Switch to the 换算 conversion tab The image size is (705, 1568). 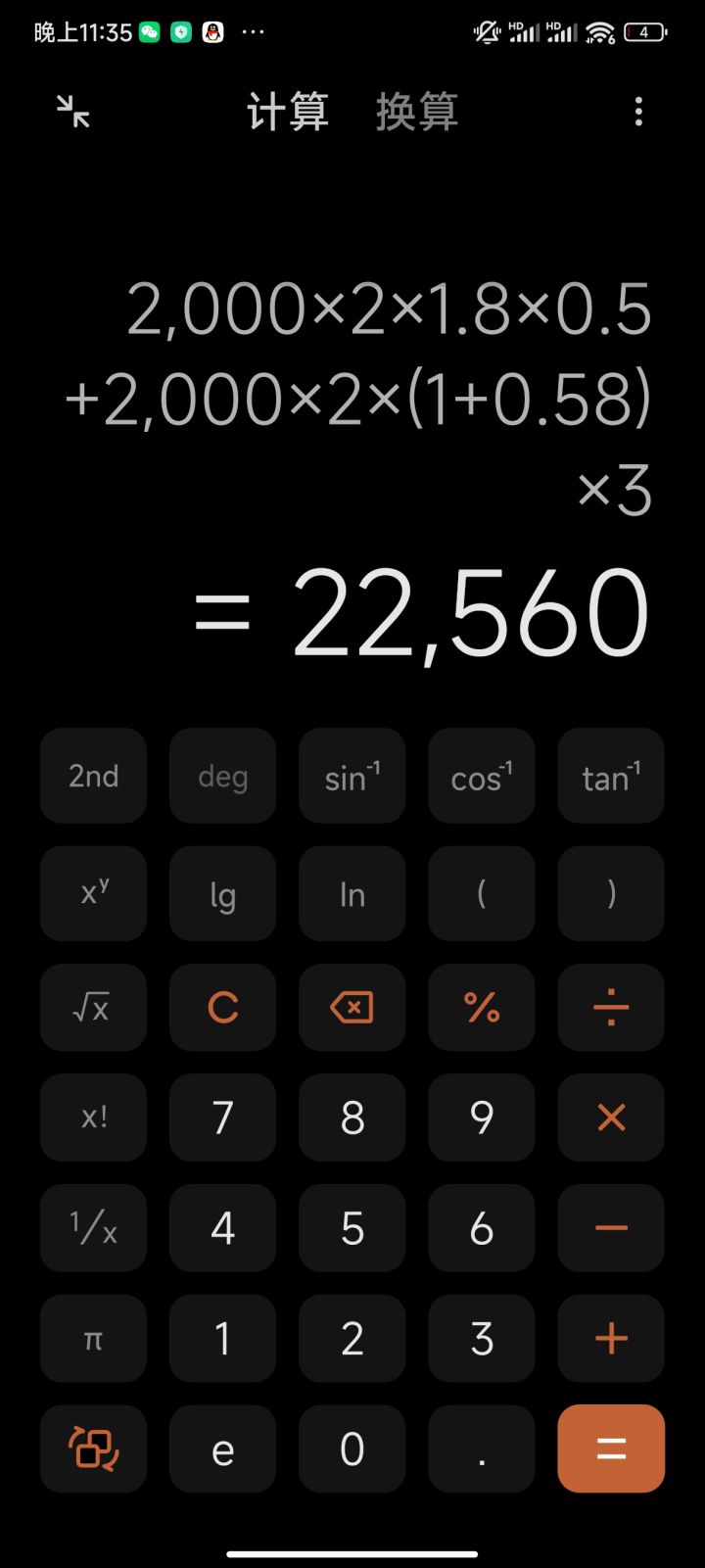[416, 112]
